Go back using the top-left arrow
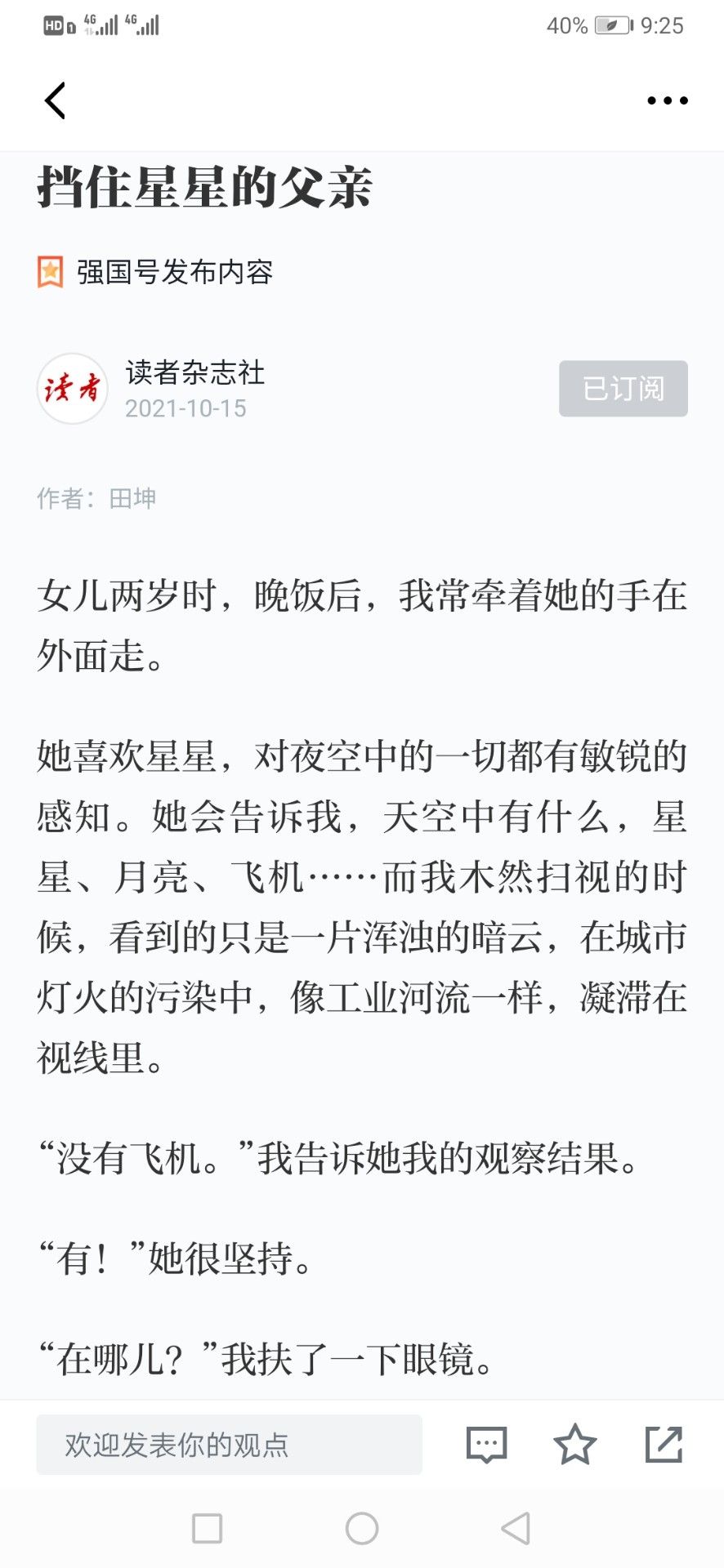724x1568 pixels. point(55,100)
